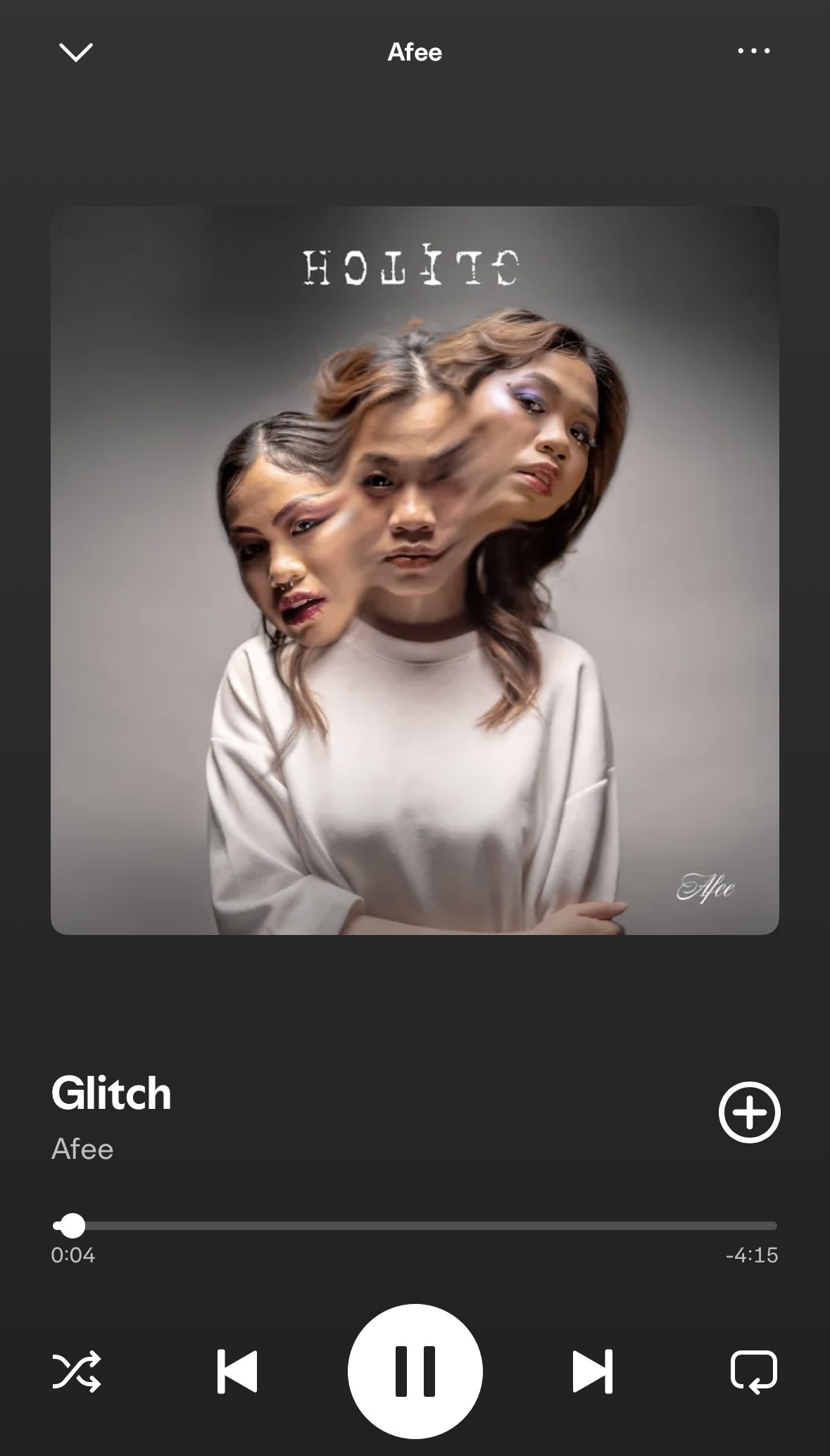The width and height of the screenshot is (830, 1456).
Task: Pause the current song
Action: click(x=415, y=1371)
